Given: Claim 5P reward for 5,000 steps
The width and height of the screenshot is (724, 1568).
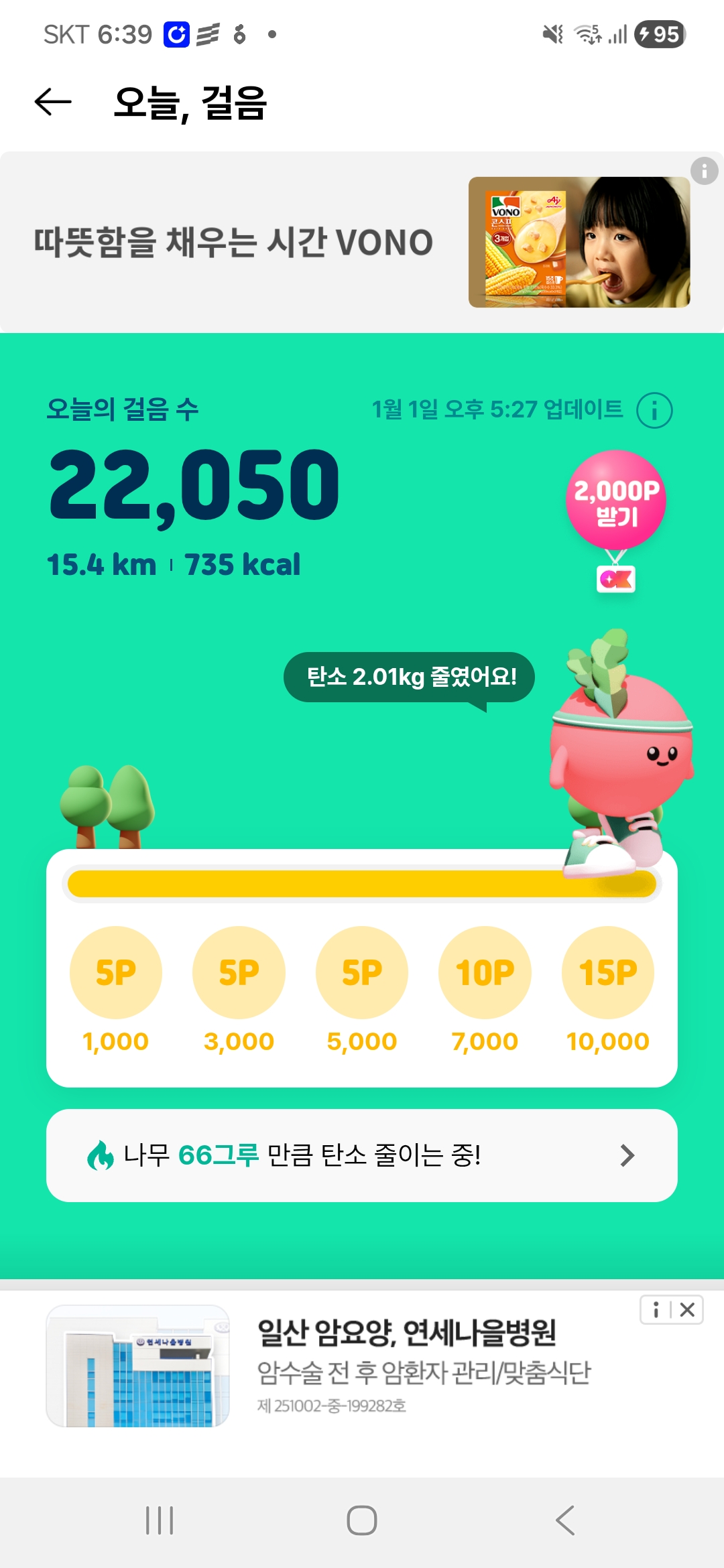Looking at the screenshot, I should click(x=362, y=972).
